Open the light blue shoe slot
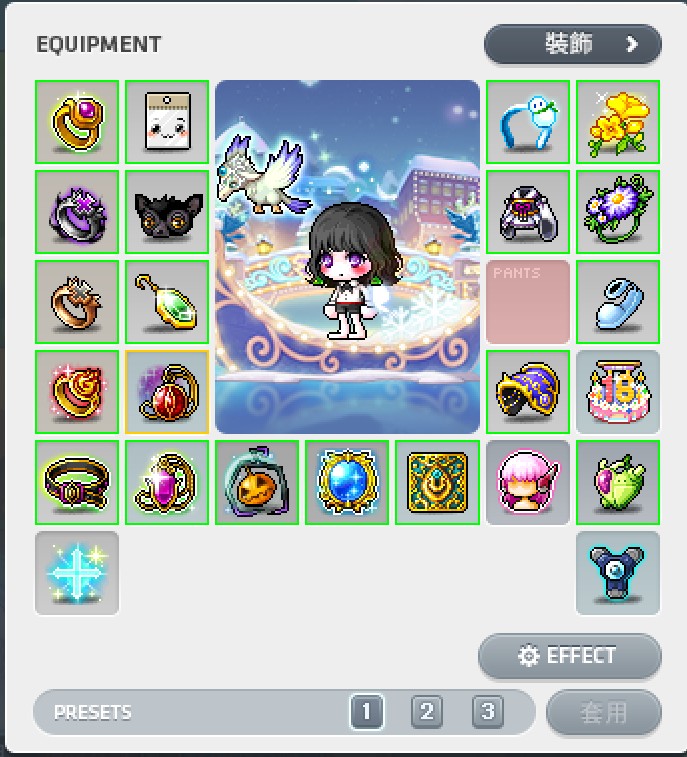Image resolution: width=687 pixels, height=757 pixels. 617,302
